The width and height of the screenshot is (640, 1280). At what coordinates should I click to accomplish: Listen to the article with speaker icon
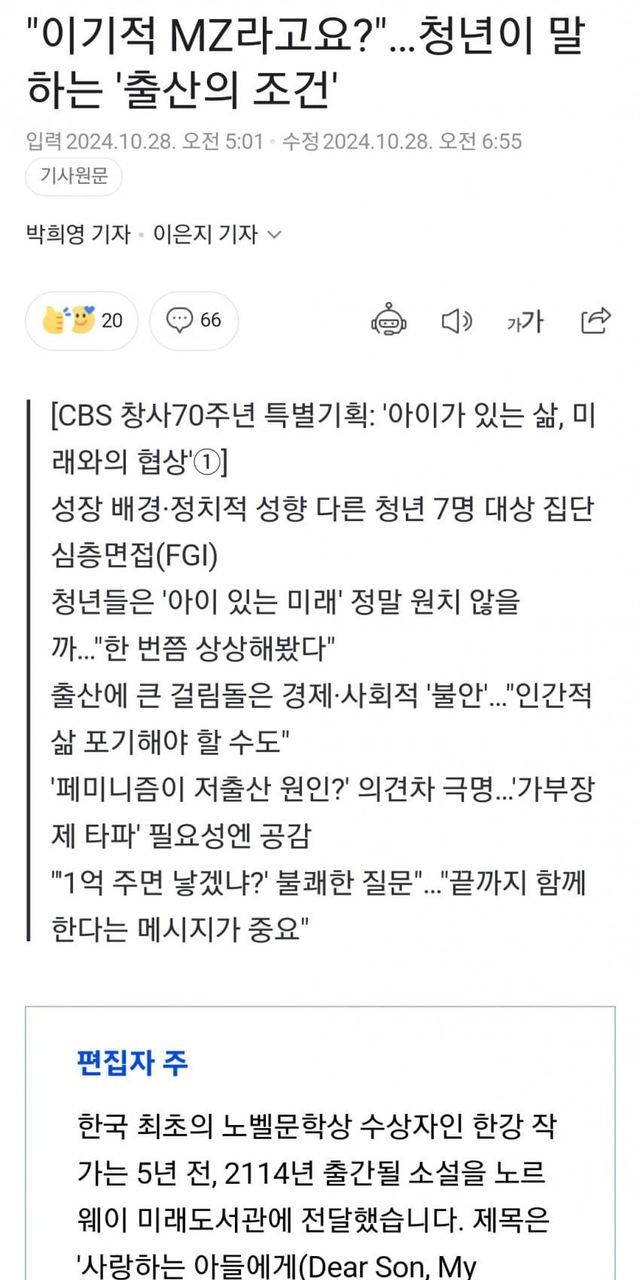[x=456, y=320]
